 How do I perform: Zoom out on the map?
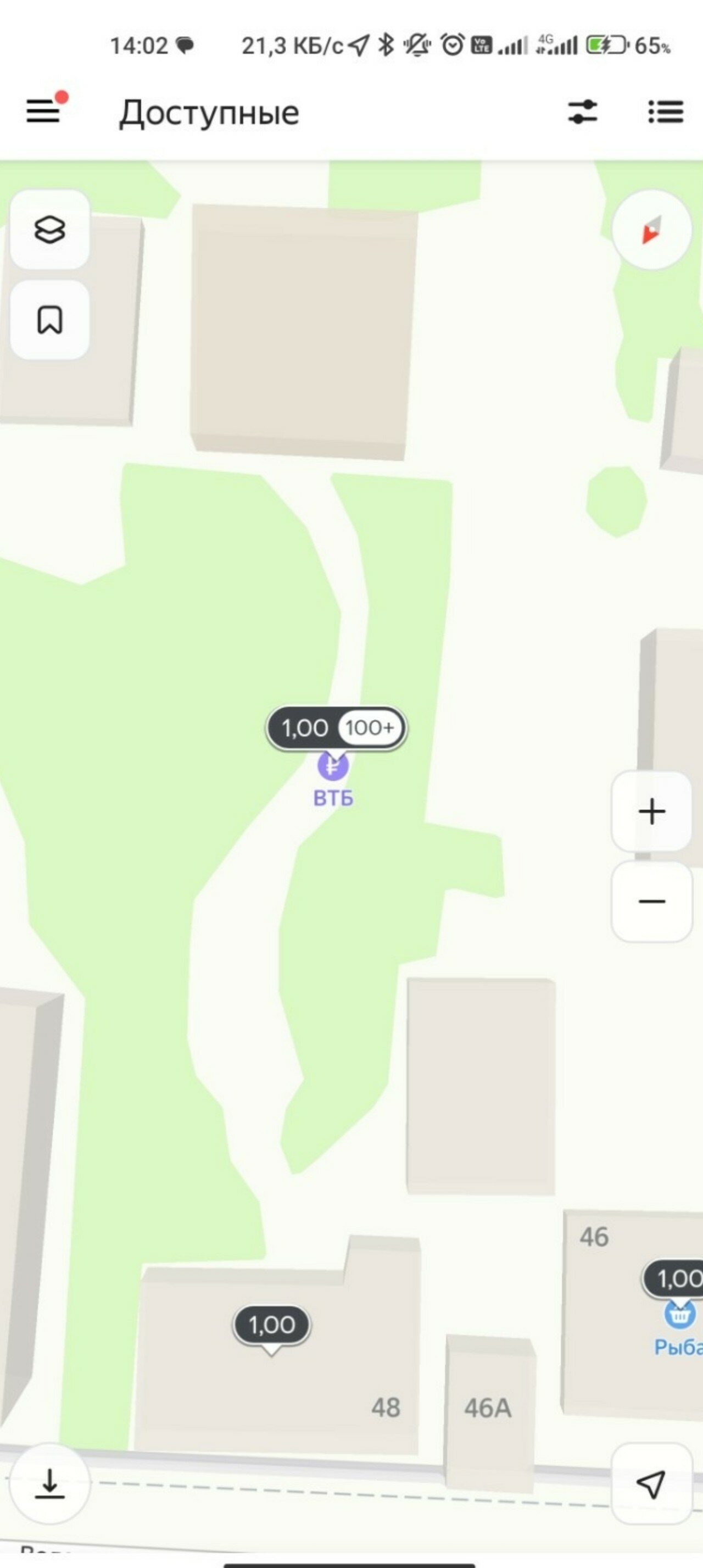click(x=651, y=902)
